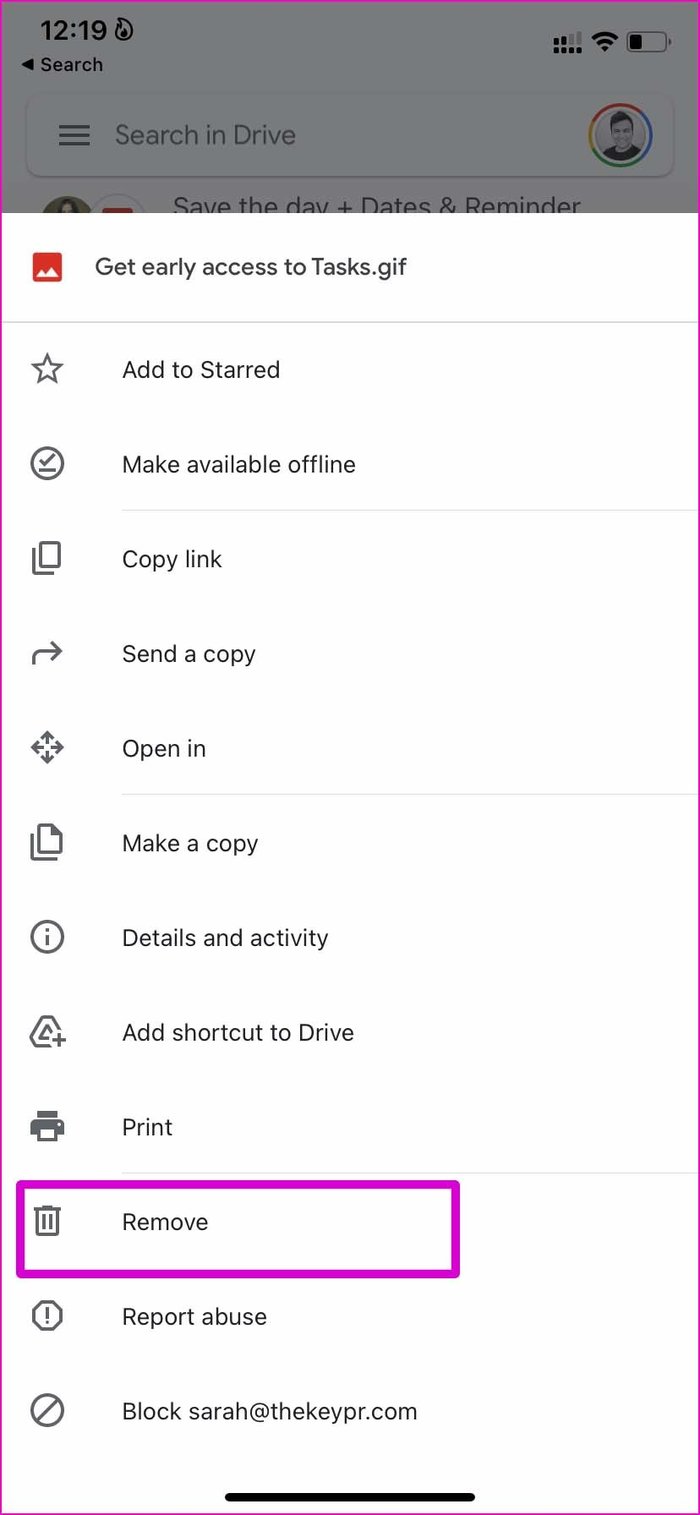This screenshot has width=700, height=1515.
Task: Print the file
Action: click(350, 1127)
